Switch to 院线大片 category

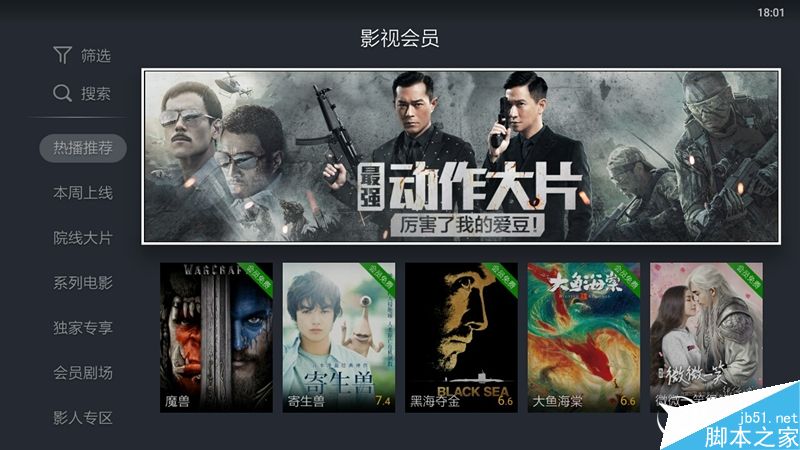click(83, 238)
